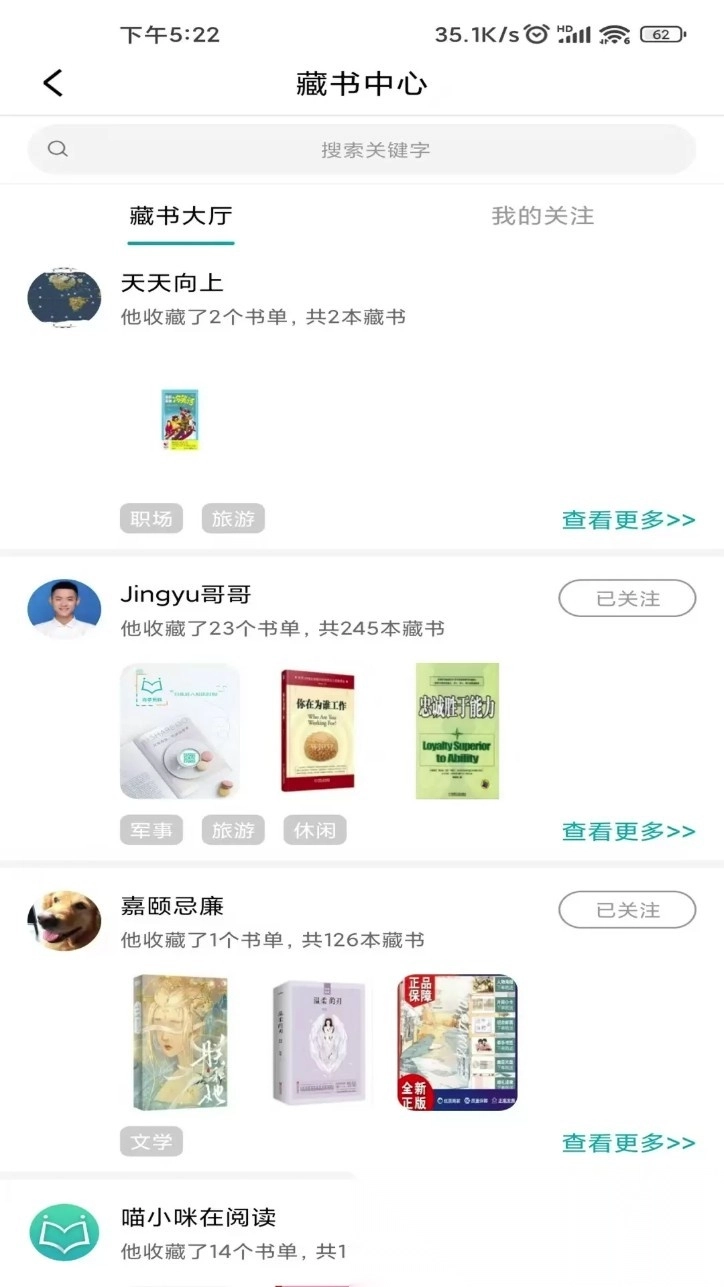Select the 藏书大厅 tab
The image size is (724, 1287).
pyautogui.click(x=180, y=215)
